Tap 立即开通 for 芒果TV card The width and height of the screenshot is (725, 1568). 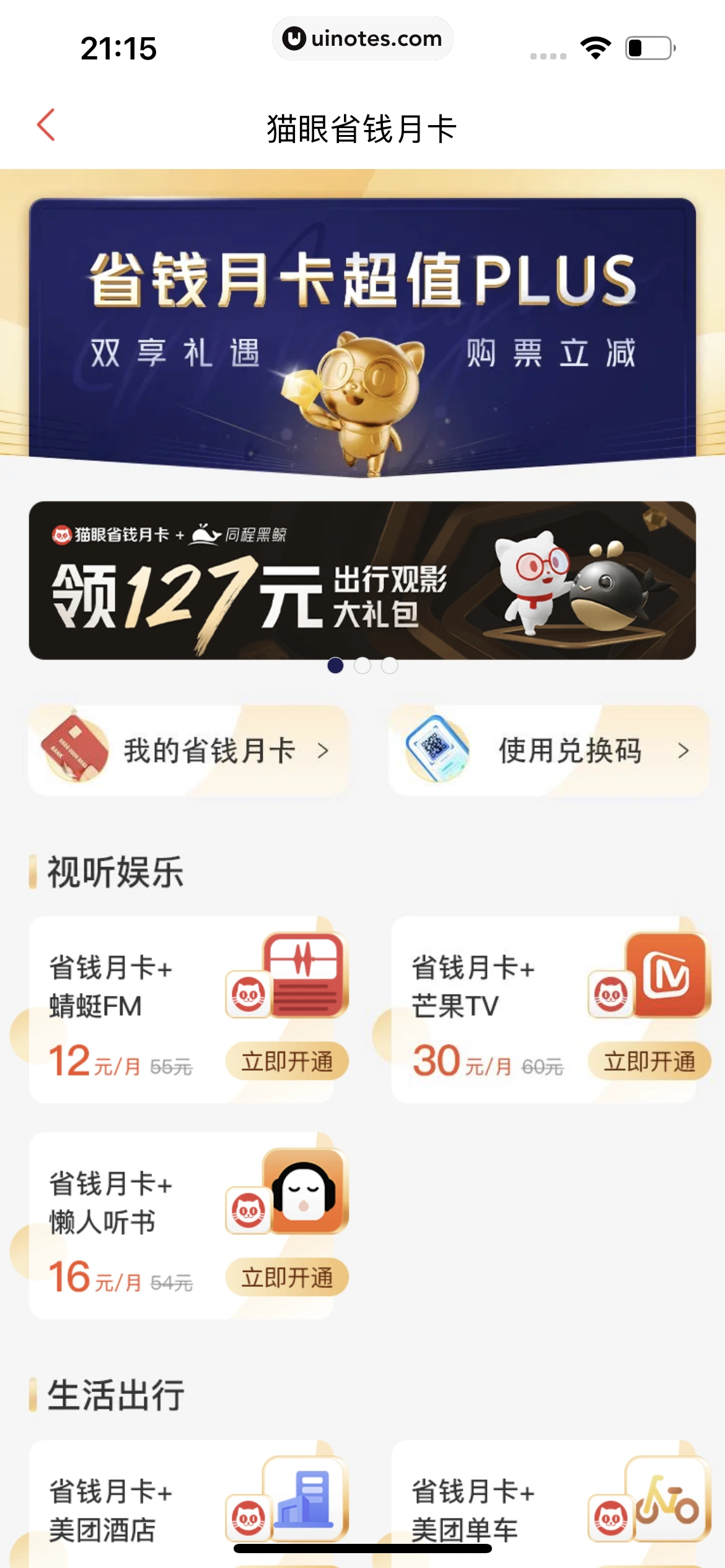(649, 1061)
